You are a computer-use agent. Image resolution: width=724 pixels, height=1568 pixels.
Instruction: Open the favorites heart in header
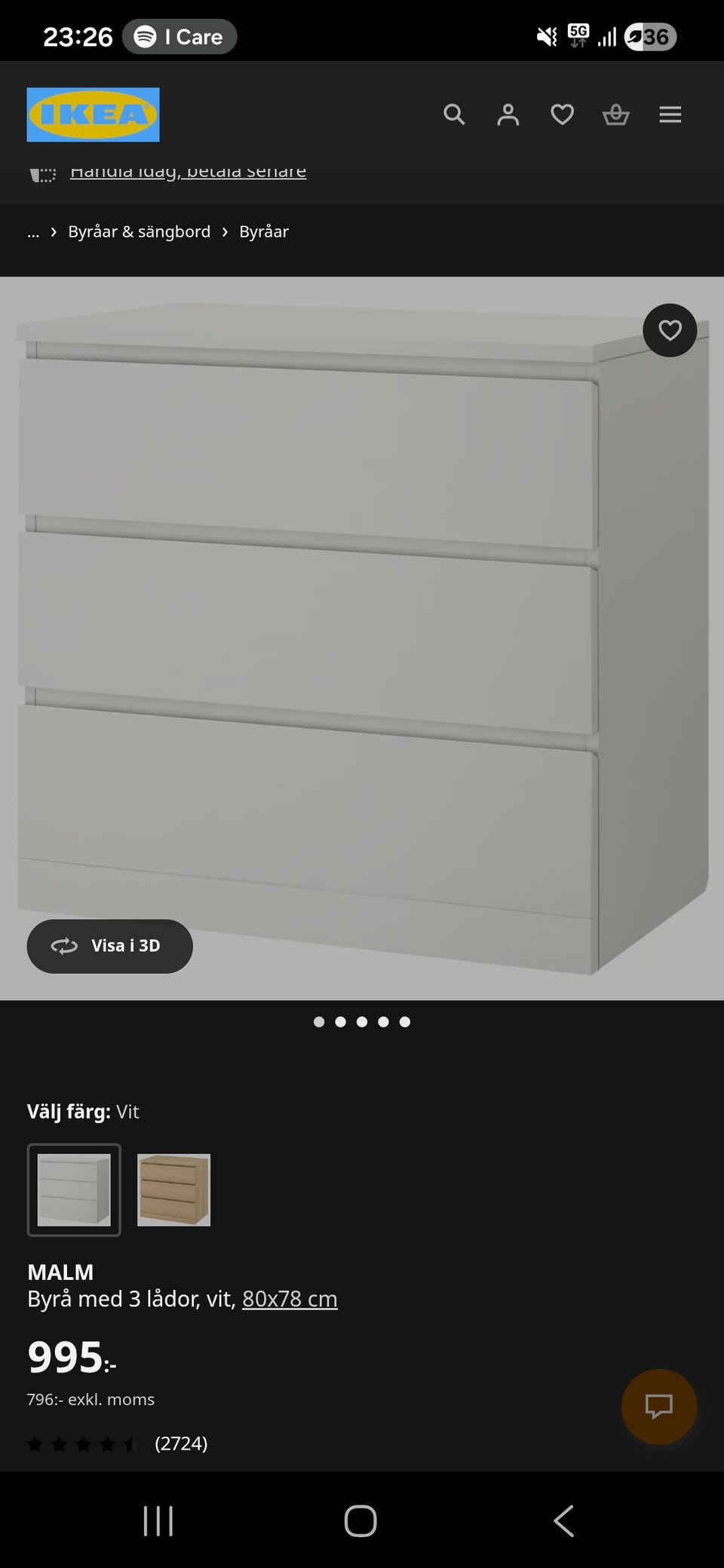pos(562,115)
